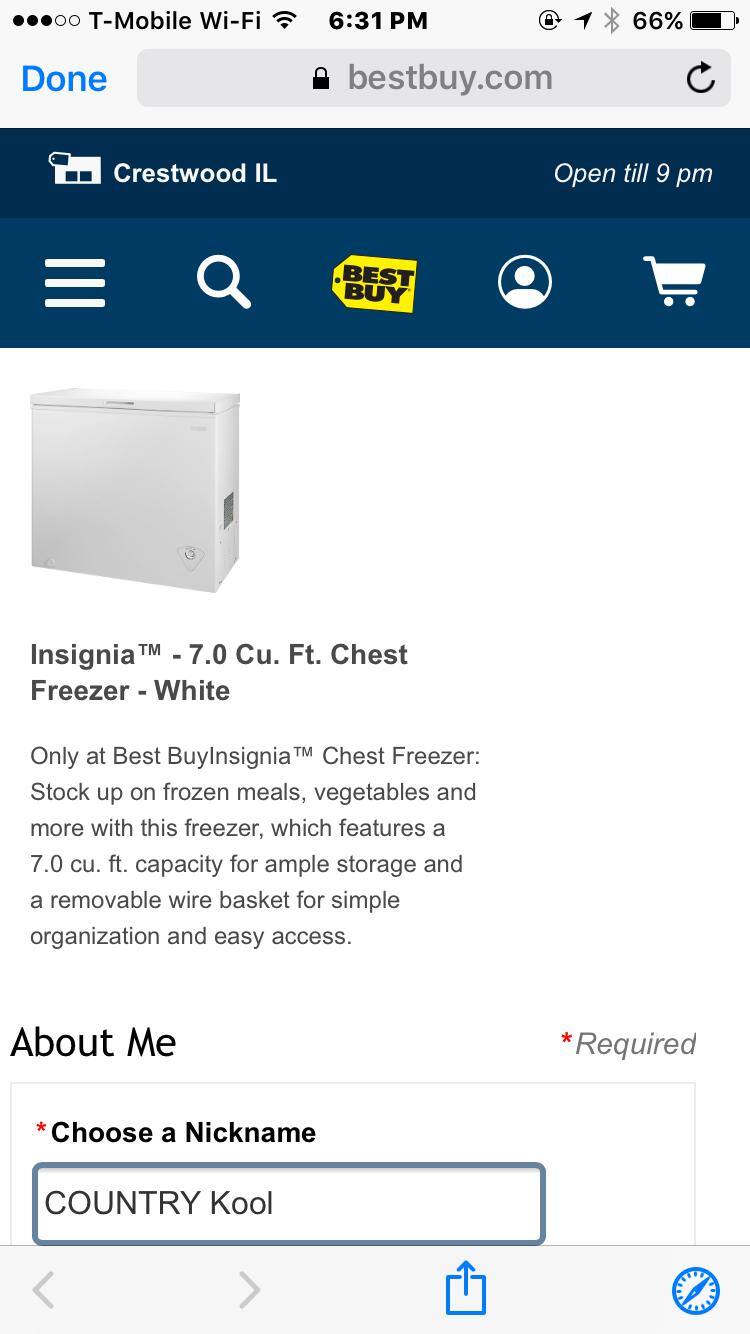The image size is (750, 1334).
Task: Tap Done to close the browser view
Action: (64, 78)
